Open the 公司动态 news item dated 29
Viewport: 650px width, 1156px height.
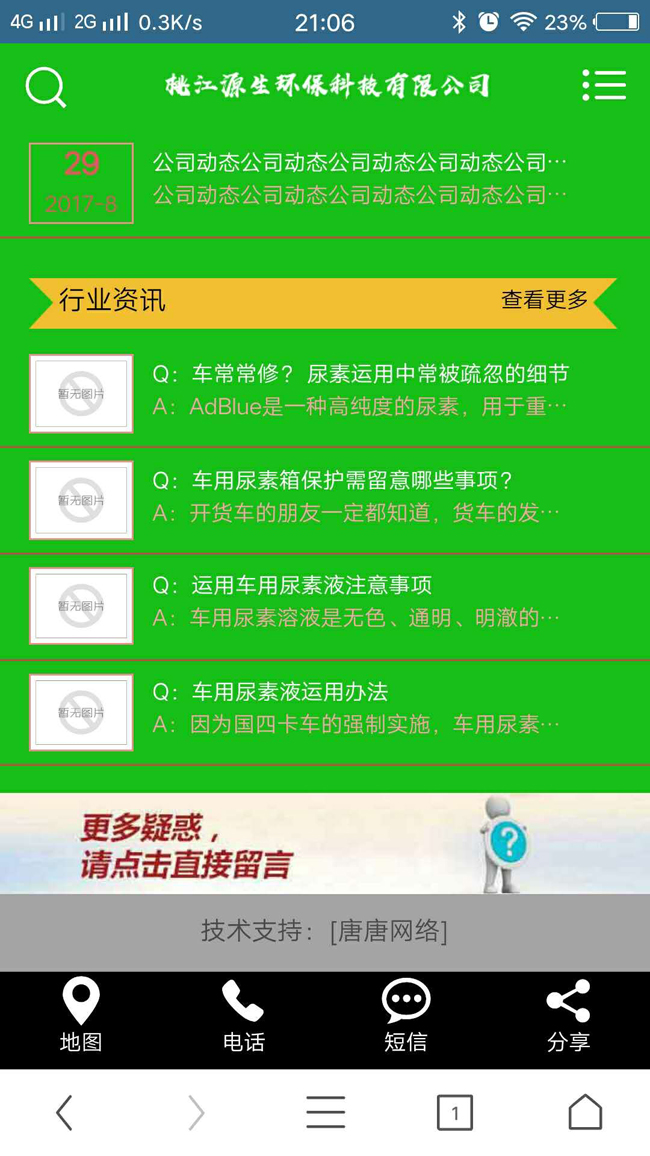[x=359, y=179]
